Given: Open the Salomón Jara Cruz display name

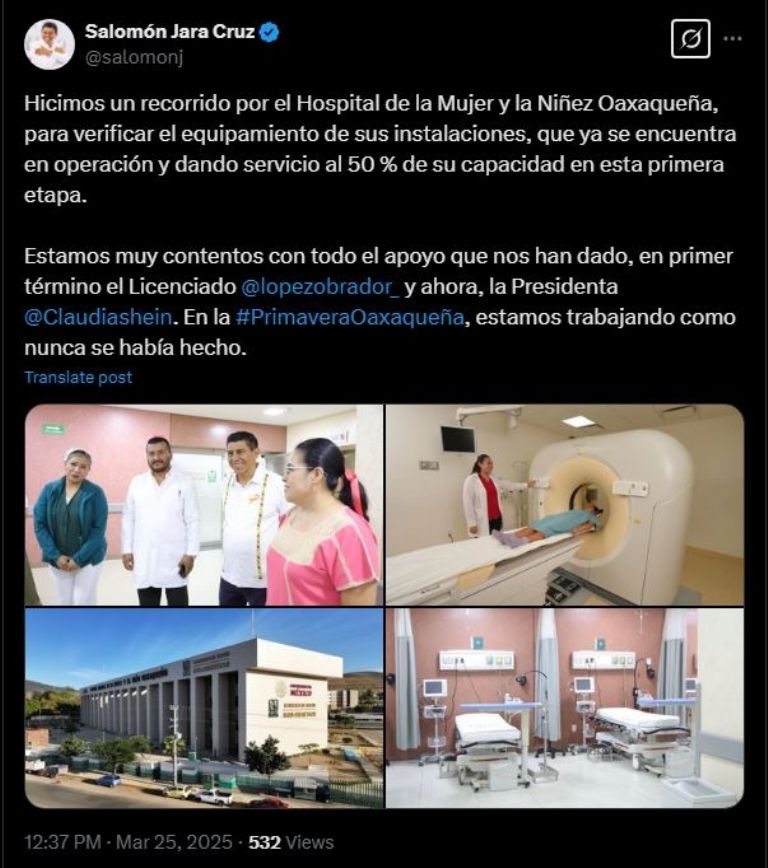Looking at the screenshot, I should 169,32.
